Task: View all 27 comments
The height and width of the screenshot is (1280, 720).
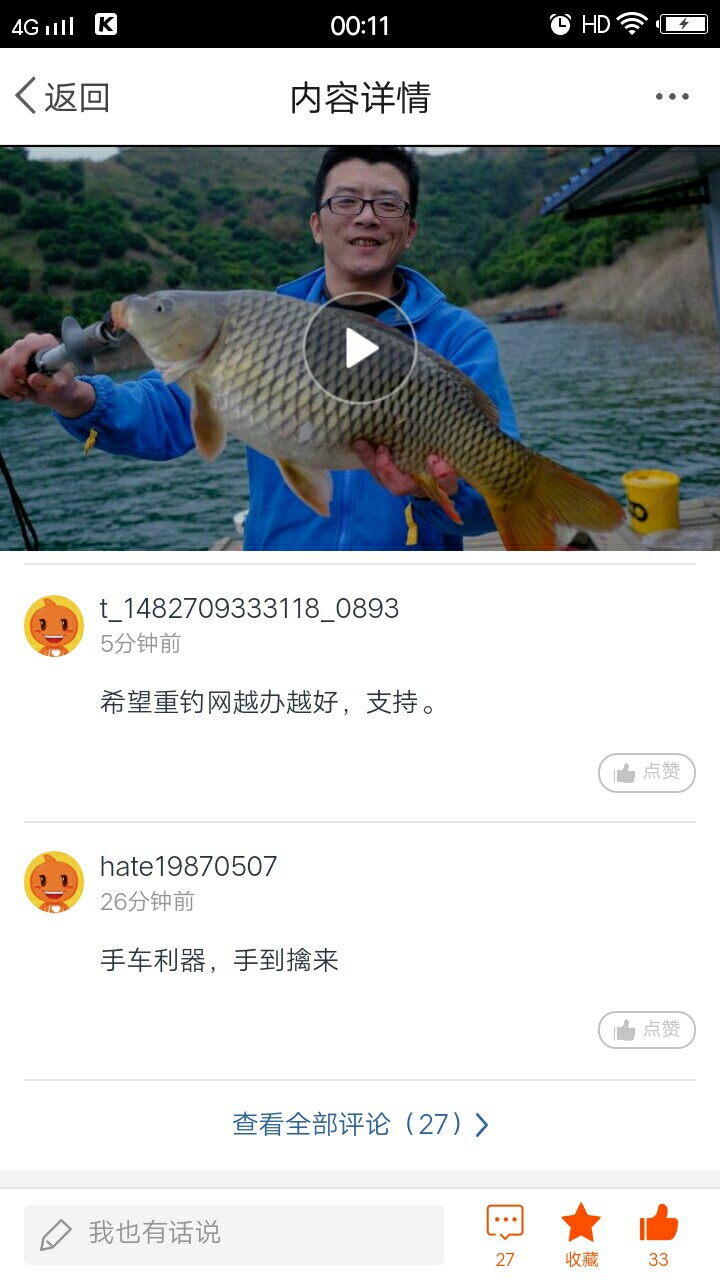Action: (x=360, y=1124)
